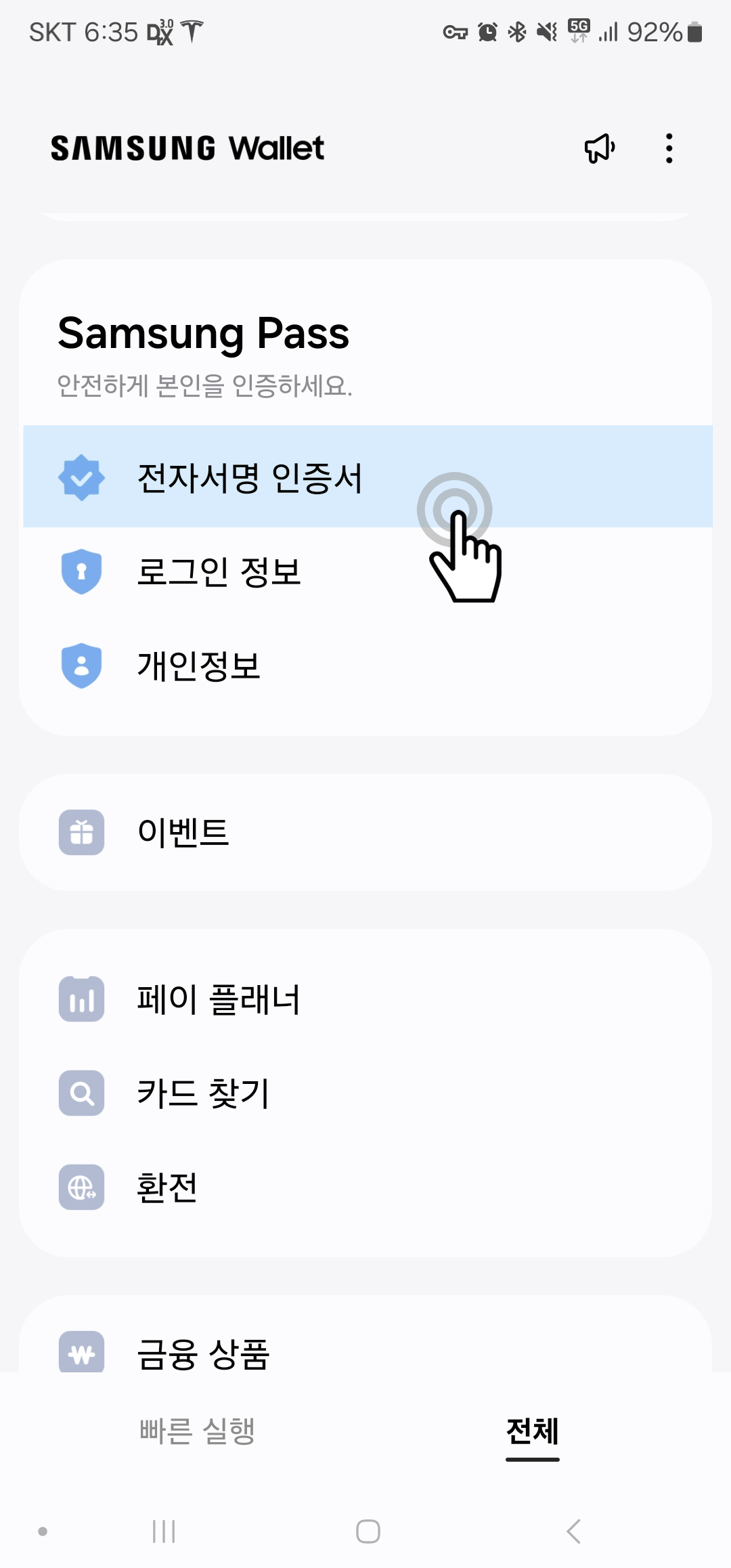
Task: Select the 전체 tab
Action: 533,1431
